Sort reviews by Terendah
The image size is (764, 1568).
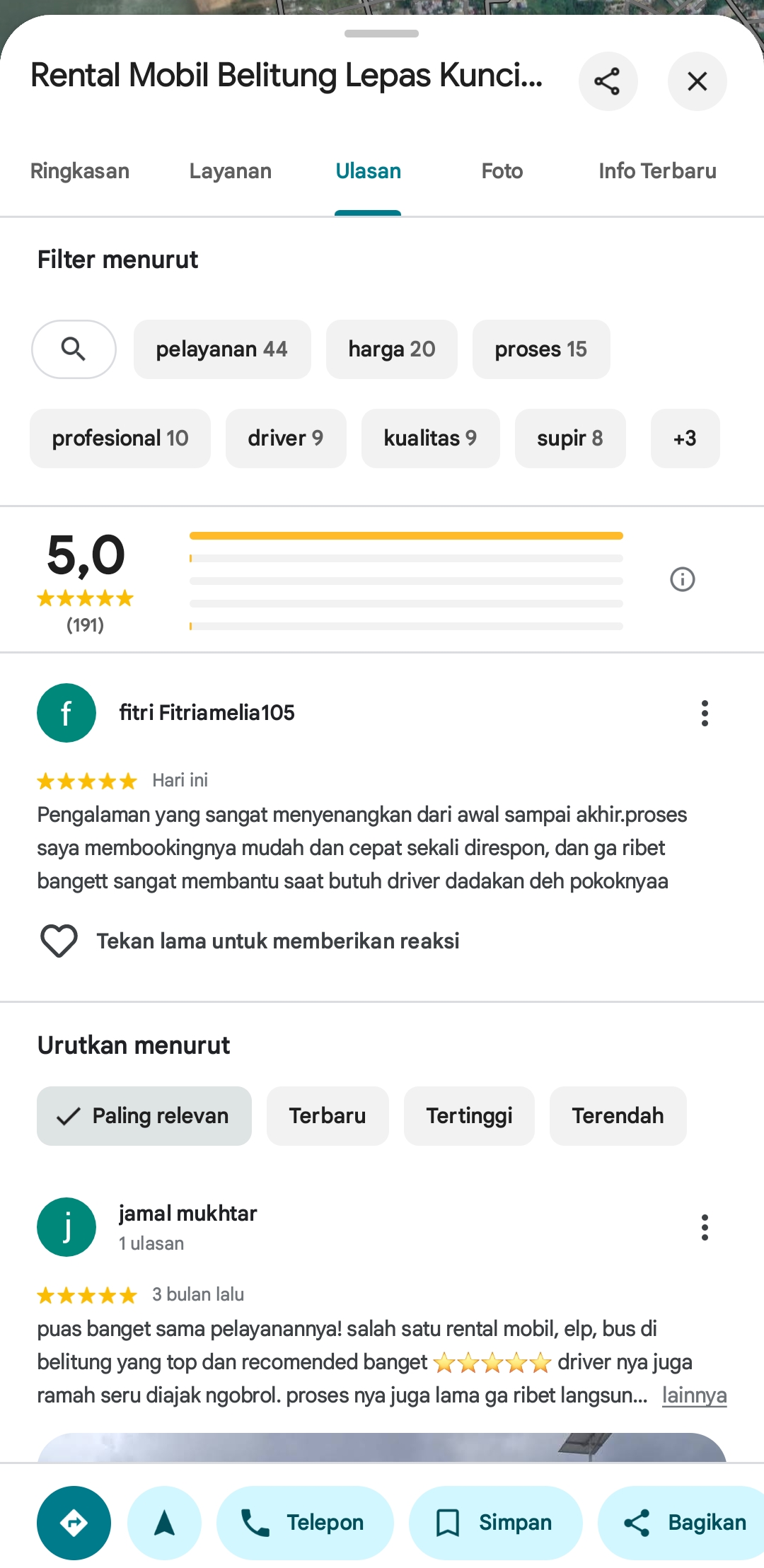tap(618, 1116)
